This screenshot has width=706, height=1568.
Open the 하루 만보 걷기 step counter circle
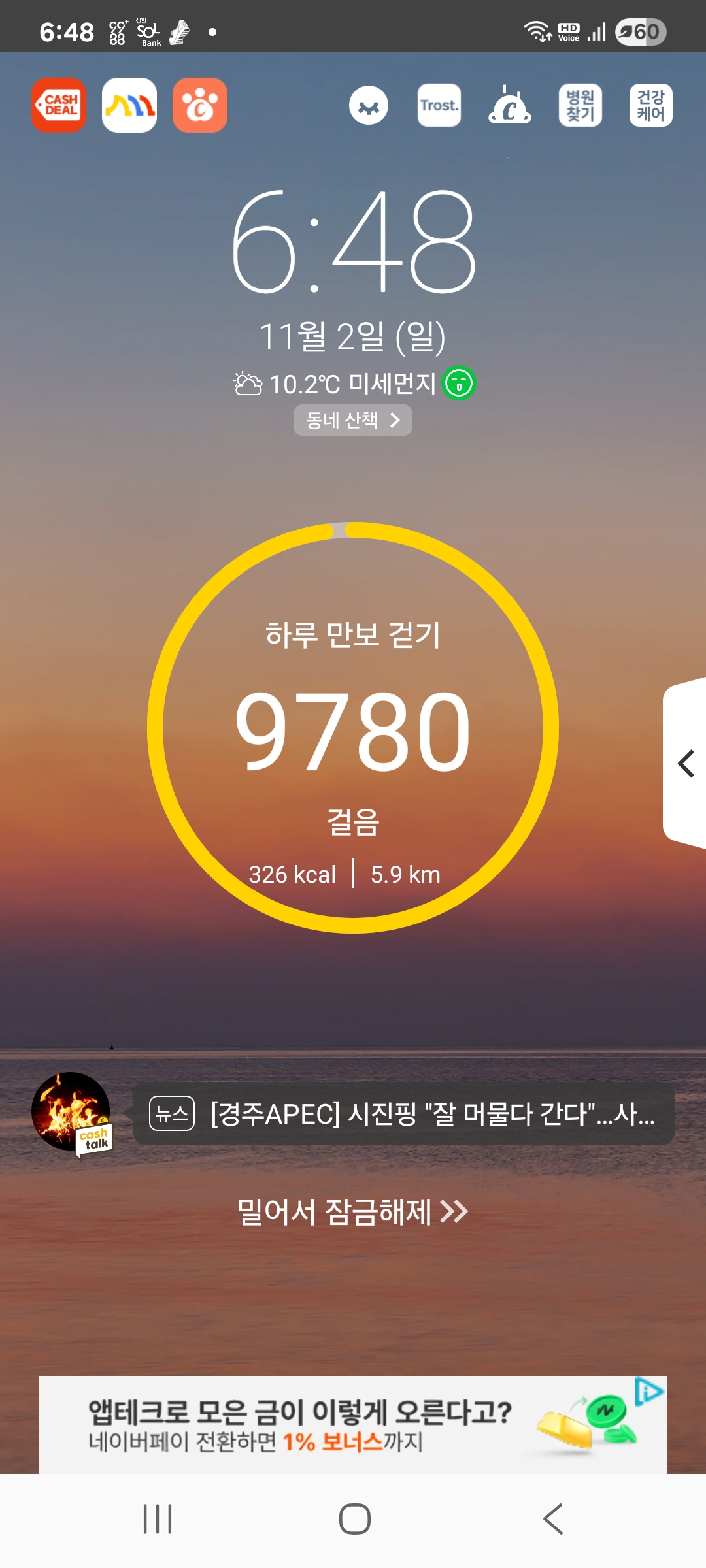pyautogui.click(x=353, y=728)
